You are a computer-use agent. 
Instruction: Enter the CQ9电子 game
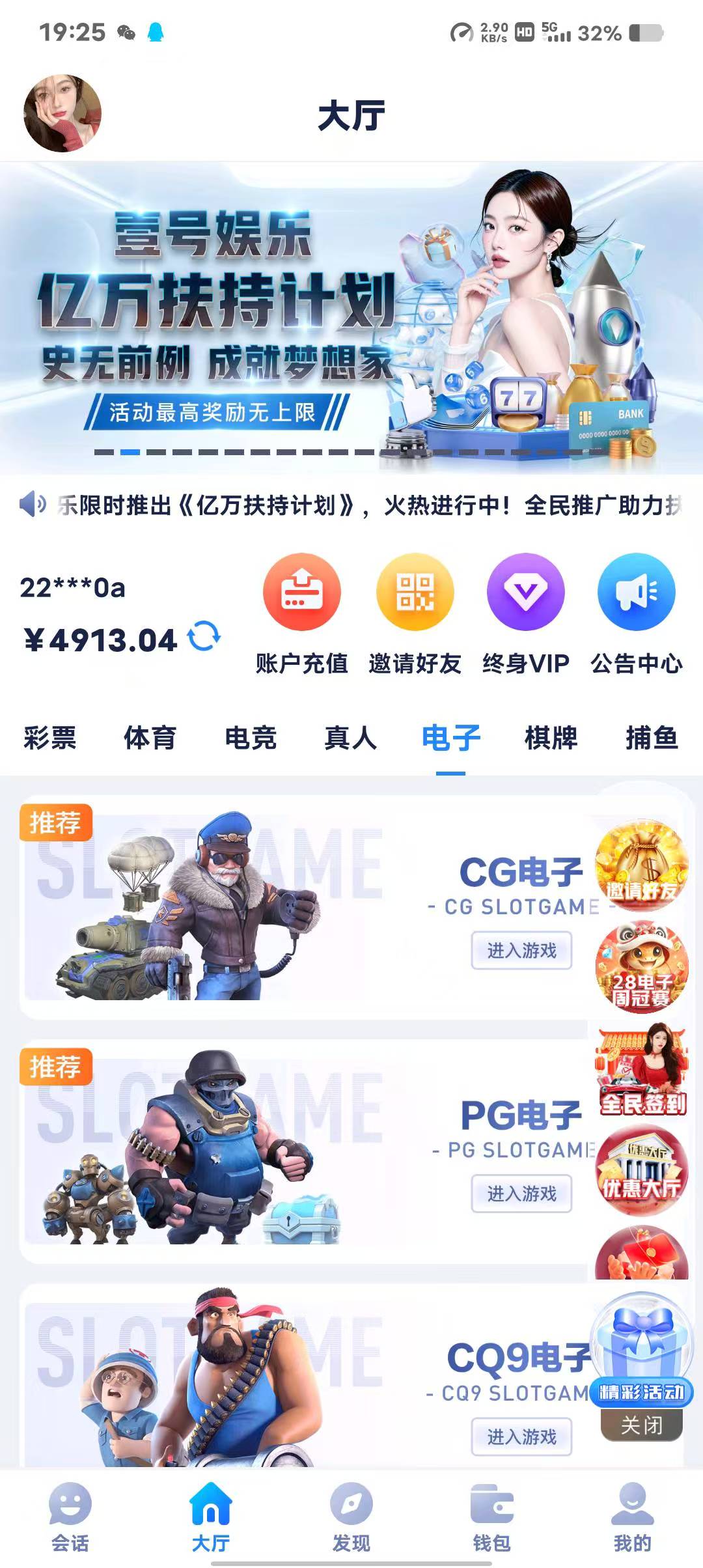(x=521, y=1436)
